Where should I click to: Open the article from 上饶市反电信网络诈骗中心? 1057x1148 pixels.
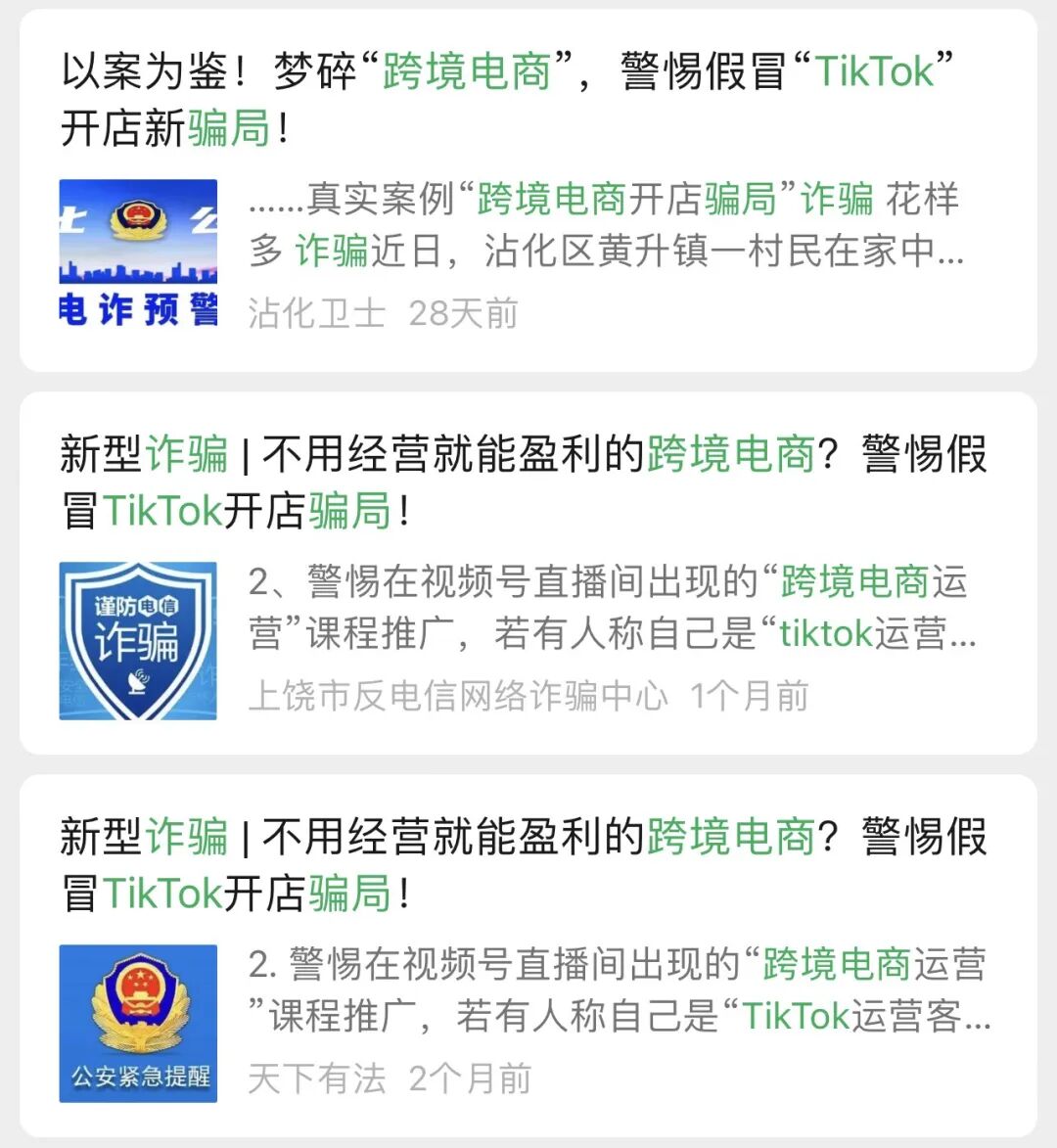(523, 482)
